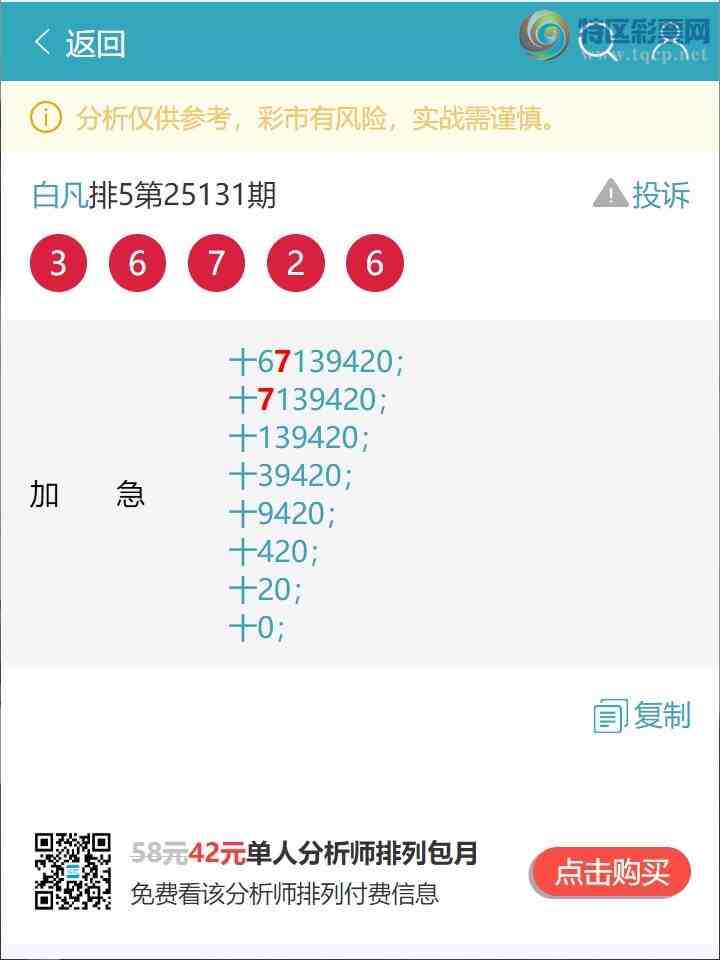Open the user profile icon
720x960 pixels.
[x=669, y=45]
